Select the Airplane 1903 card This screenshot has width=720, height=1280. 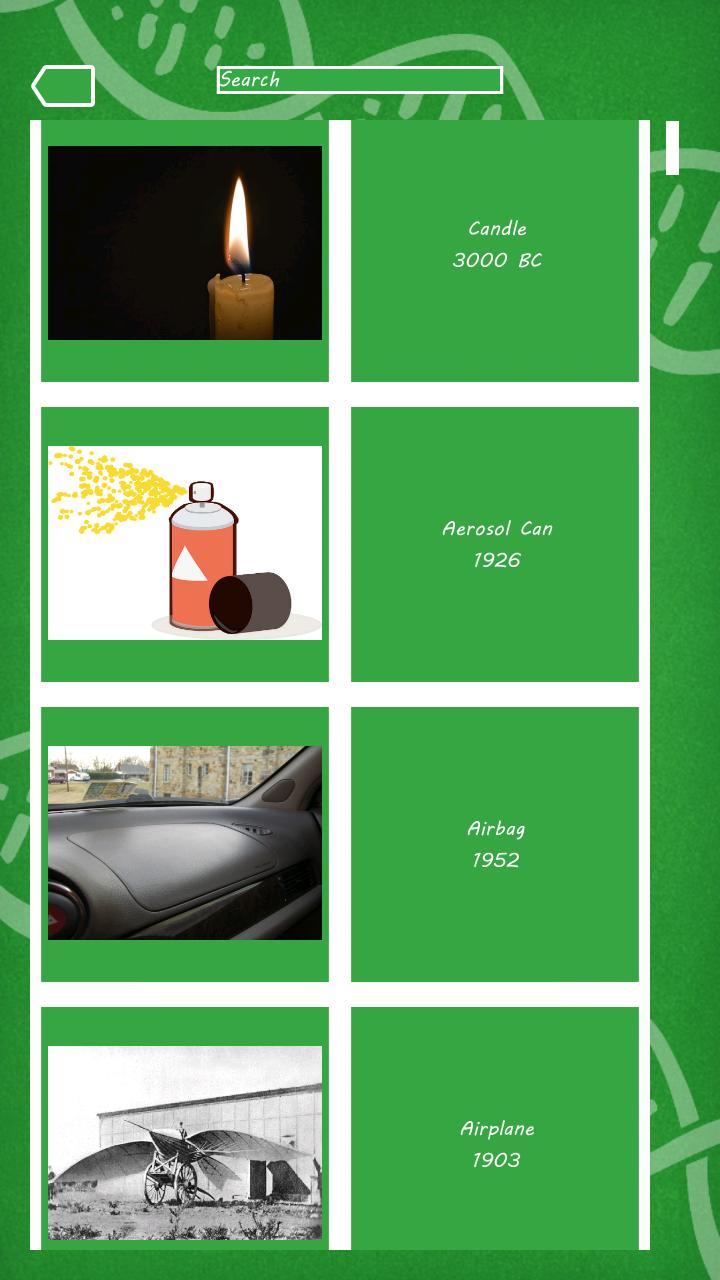[495, 1128]
